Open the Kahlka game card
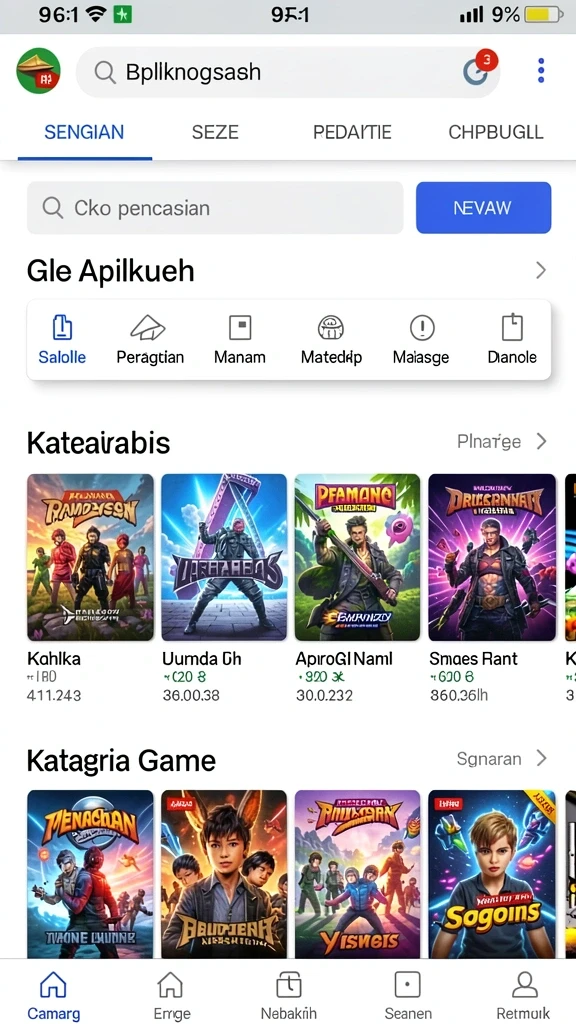 click(90, 588)
